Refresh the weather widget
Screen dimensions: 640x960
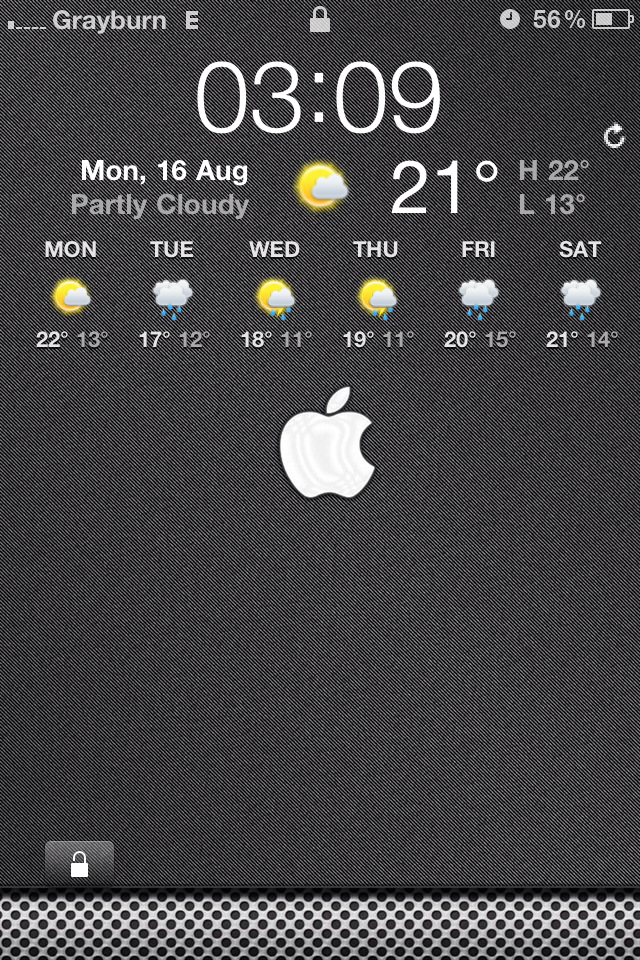click(614, 137)
